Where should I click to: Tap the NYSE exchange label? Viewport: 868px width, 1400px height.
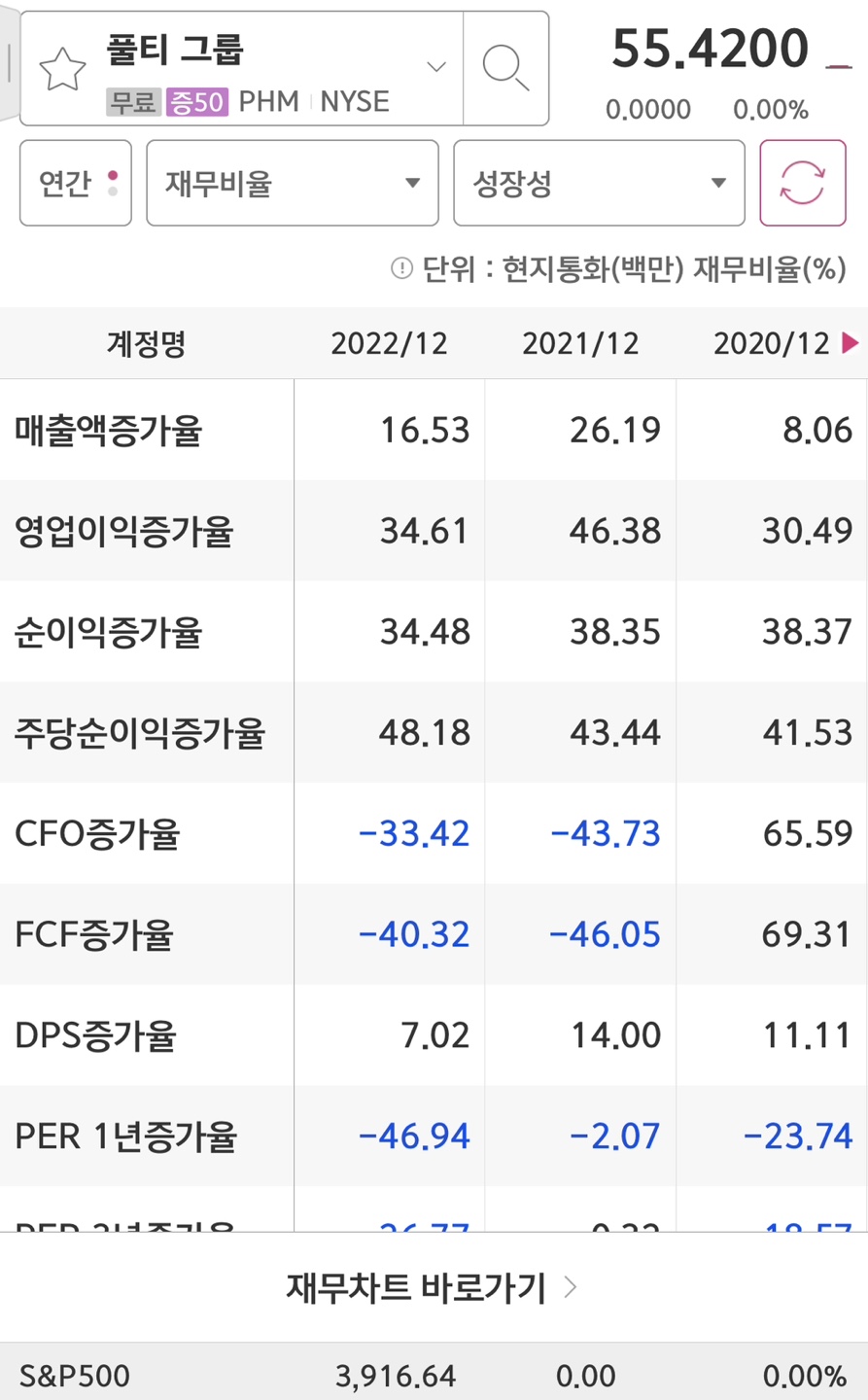coord(355,101)
